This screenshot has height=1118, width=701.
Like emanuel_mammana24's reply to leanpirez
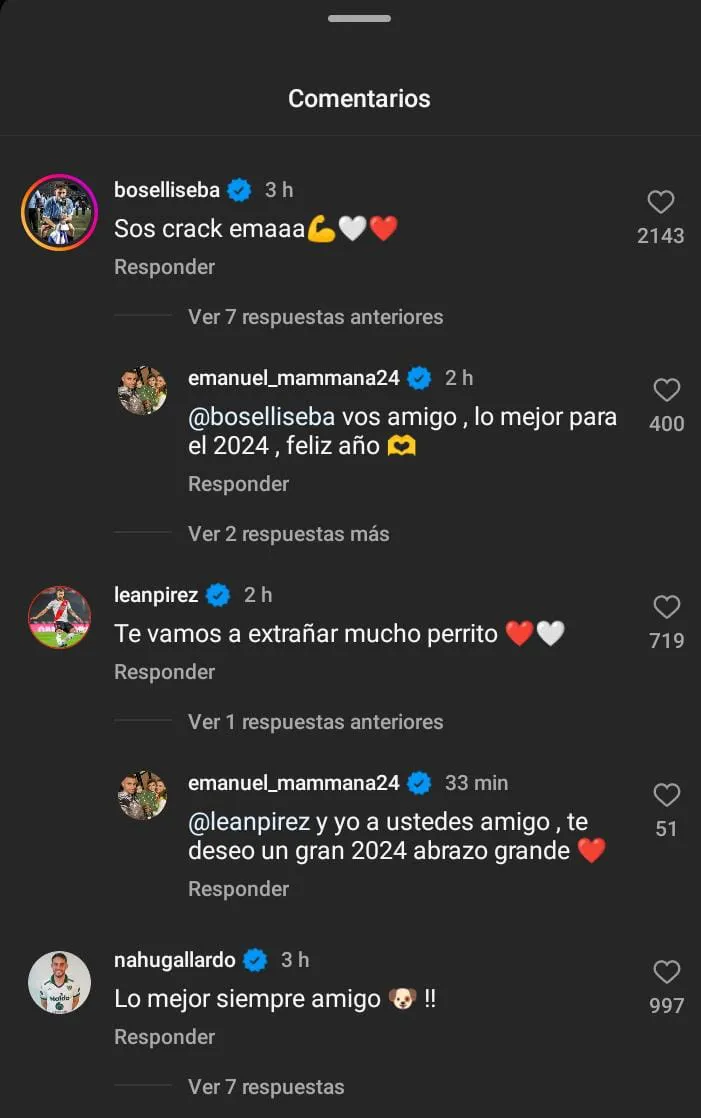point(666,795)
